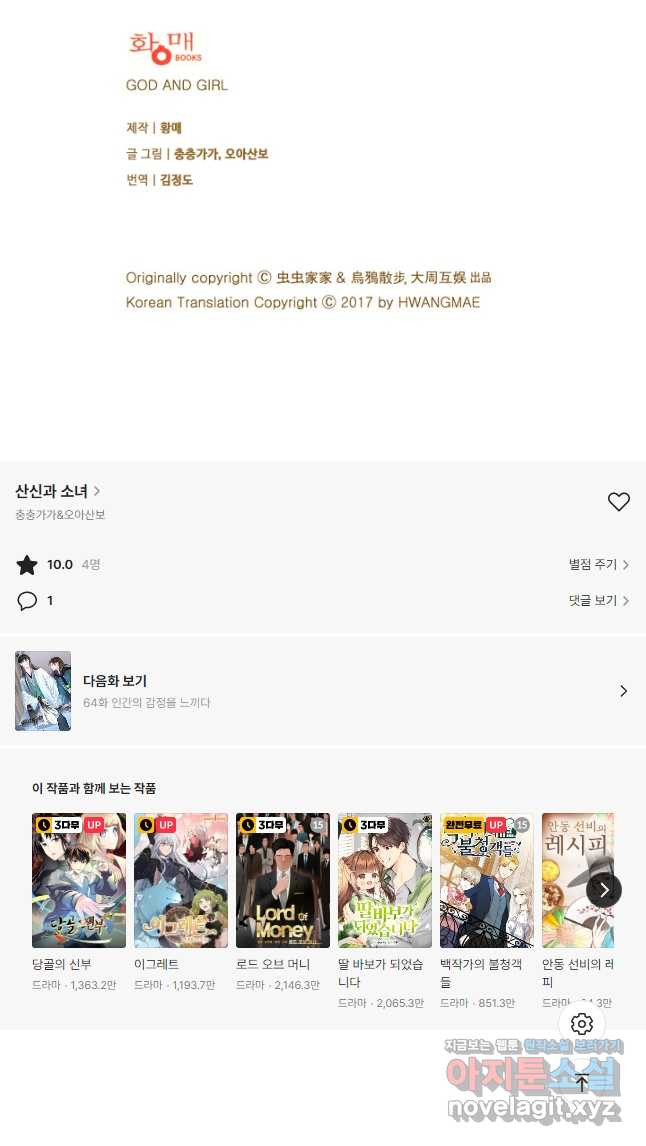Screen dimensions: 646x1146
Task: Open the 이그레트 webtoon
Action: tap(181, 880)
